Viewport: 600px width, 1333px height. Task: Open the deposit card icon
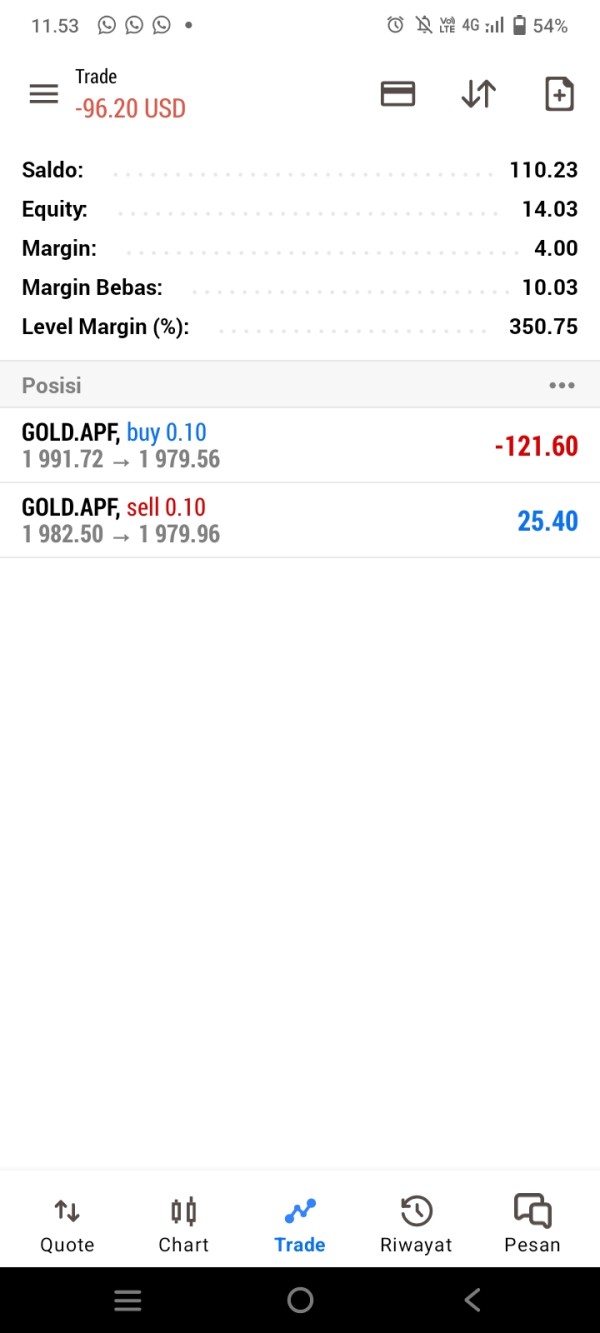398,94
